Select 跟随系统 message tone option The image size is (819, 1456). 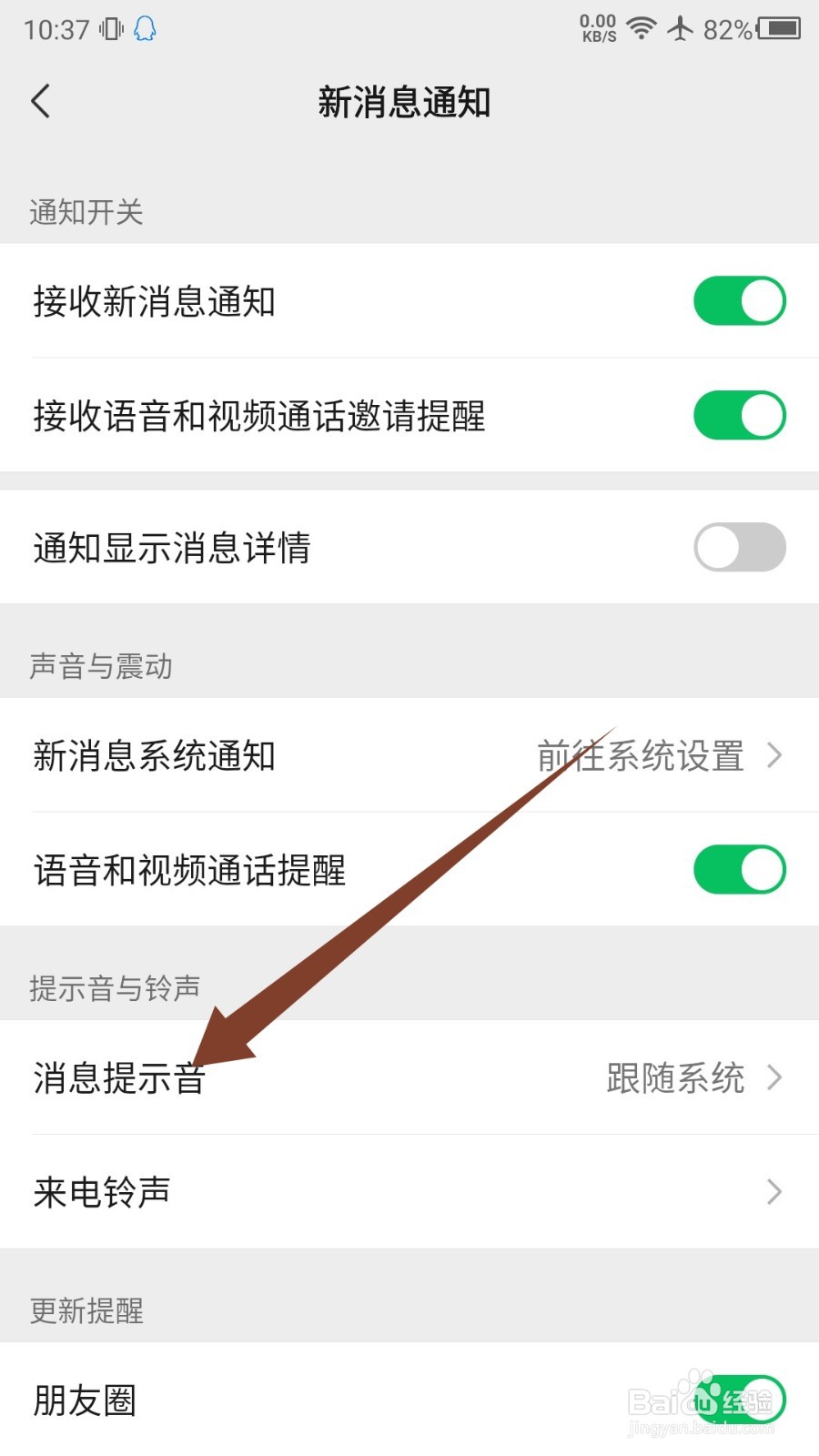(673, 1078)
